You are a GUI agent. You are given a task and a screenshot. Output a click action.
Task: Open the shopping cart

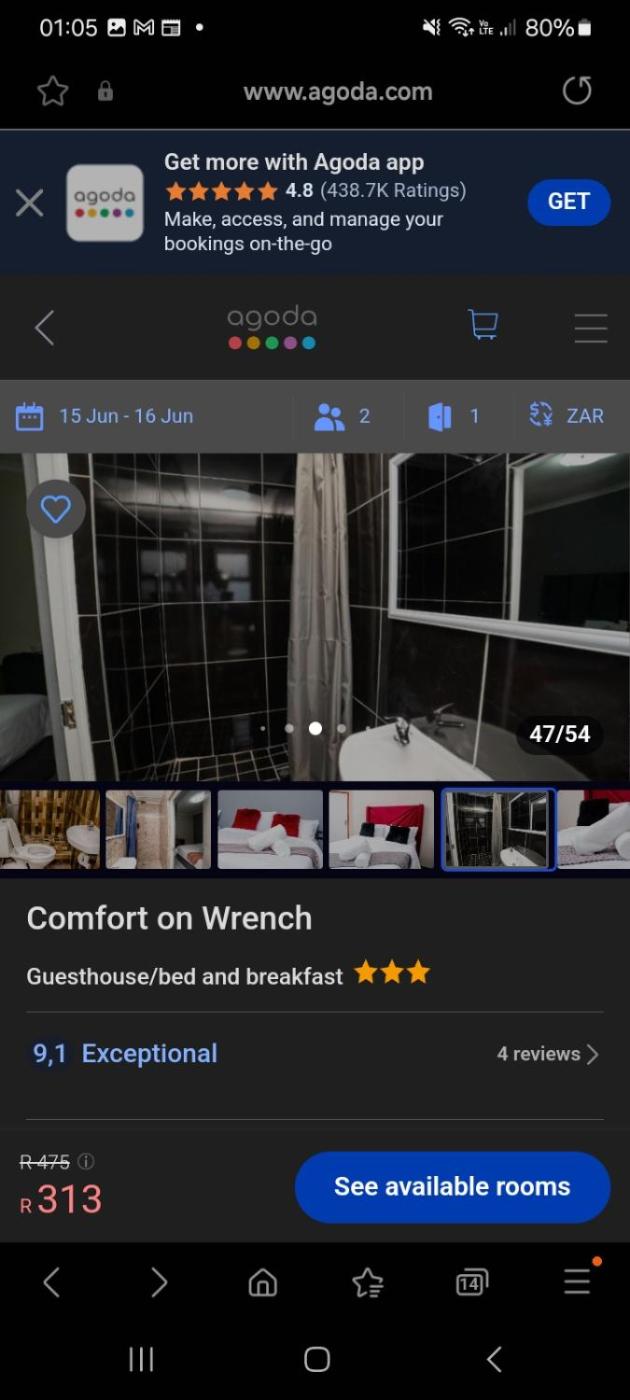tap(483, 325)
